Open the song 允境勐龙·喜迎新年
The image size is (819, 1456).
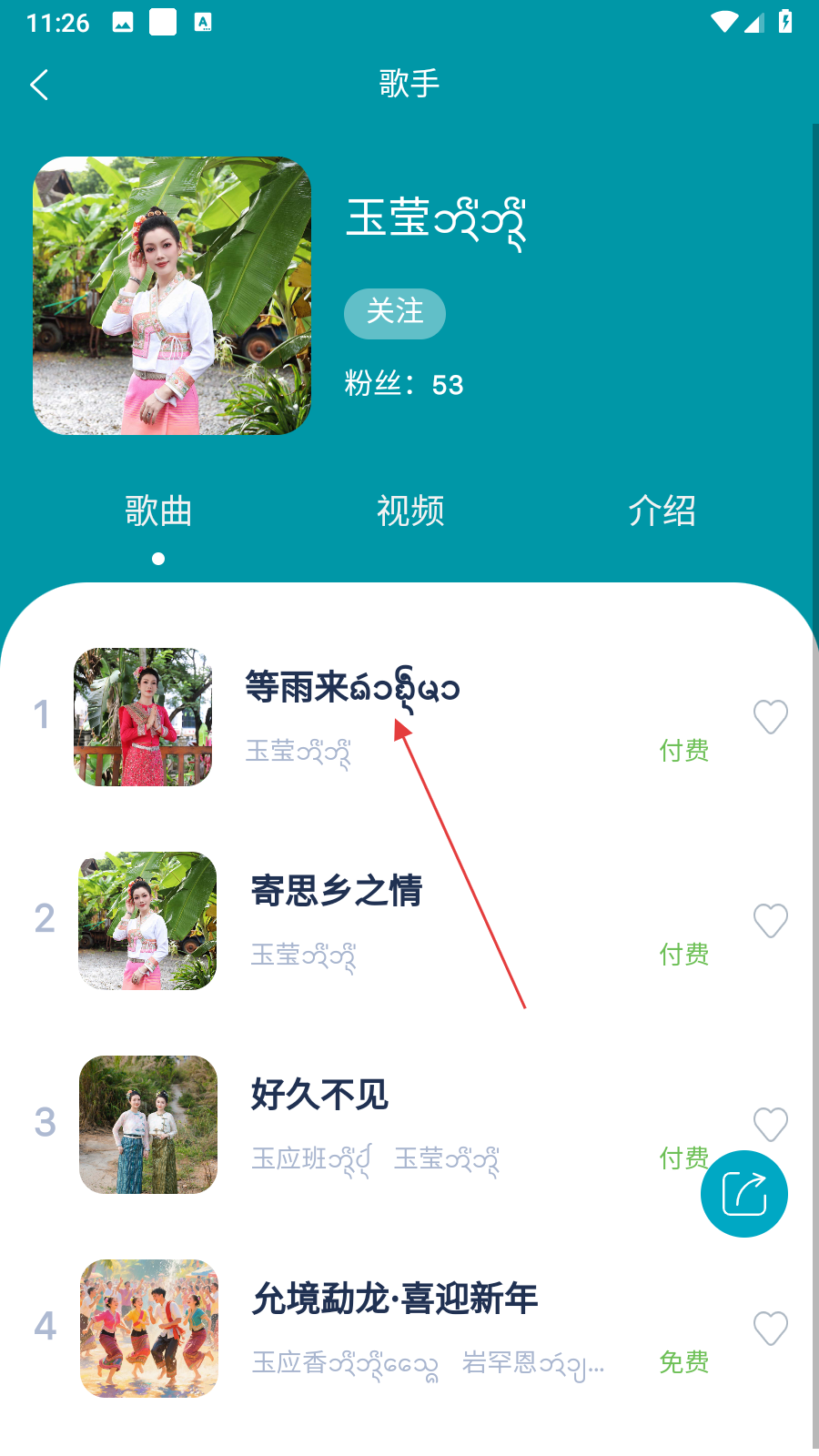coord(395,1299)
